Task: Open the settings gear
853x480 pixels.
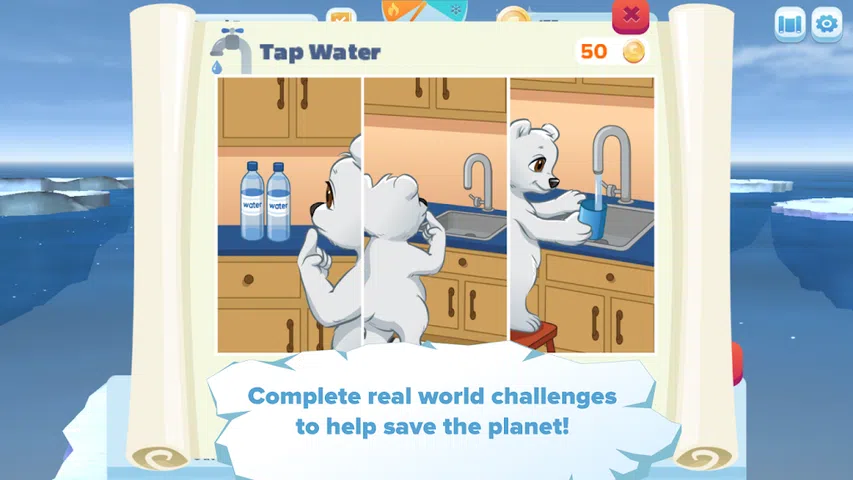Action: pos(827,25)
